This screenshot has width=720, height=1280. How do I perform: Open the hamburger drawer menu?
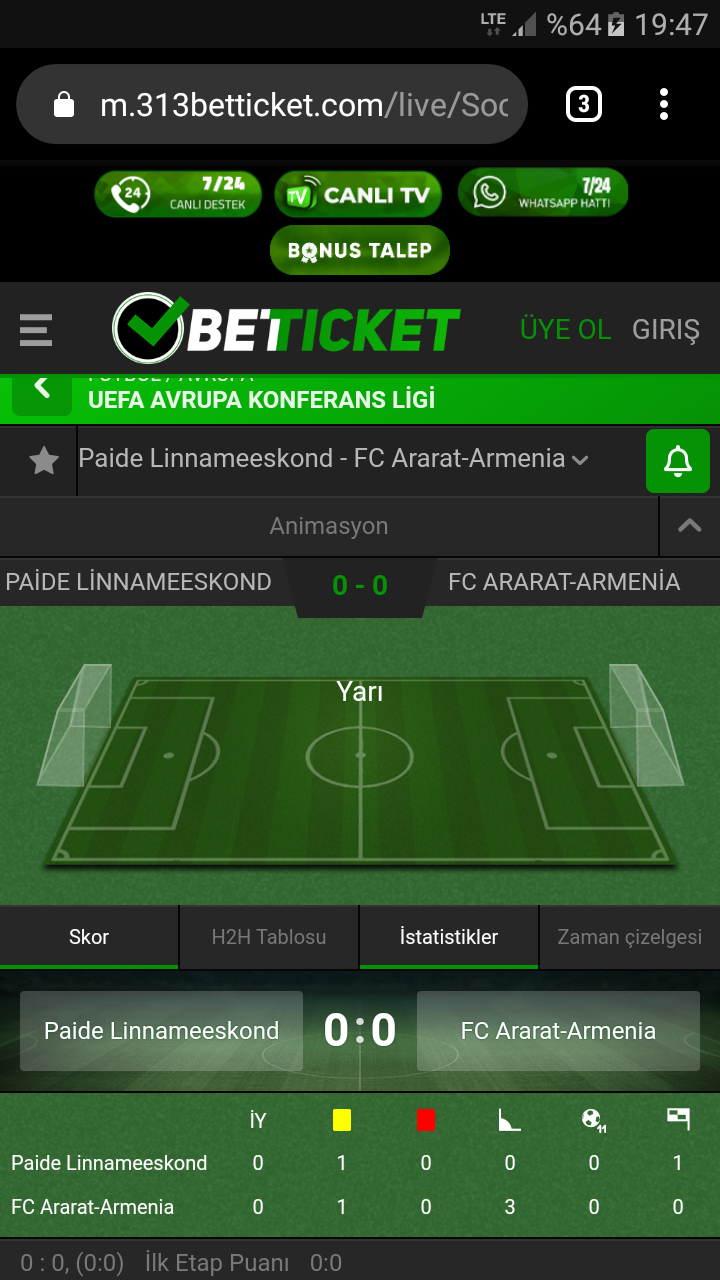point(36,329)
